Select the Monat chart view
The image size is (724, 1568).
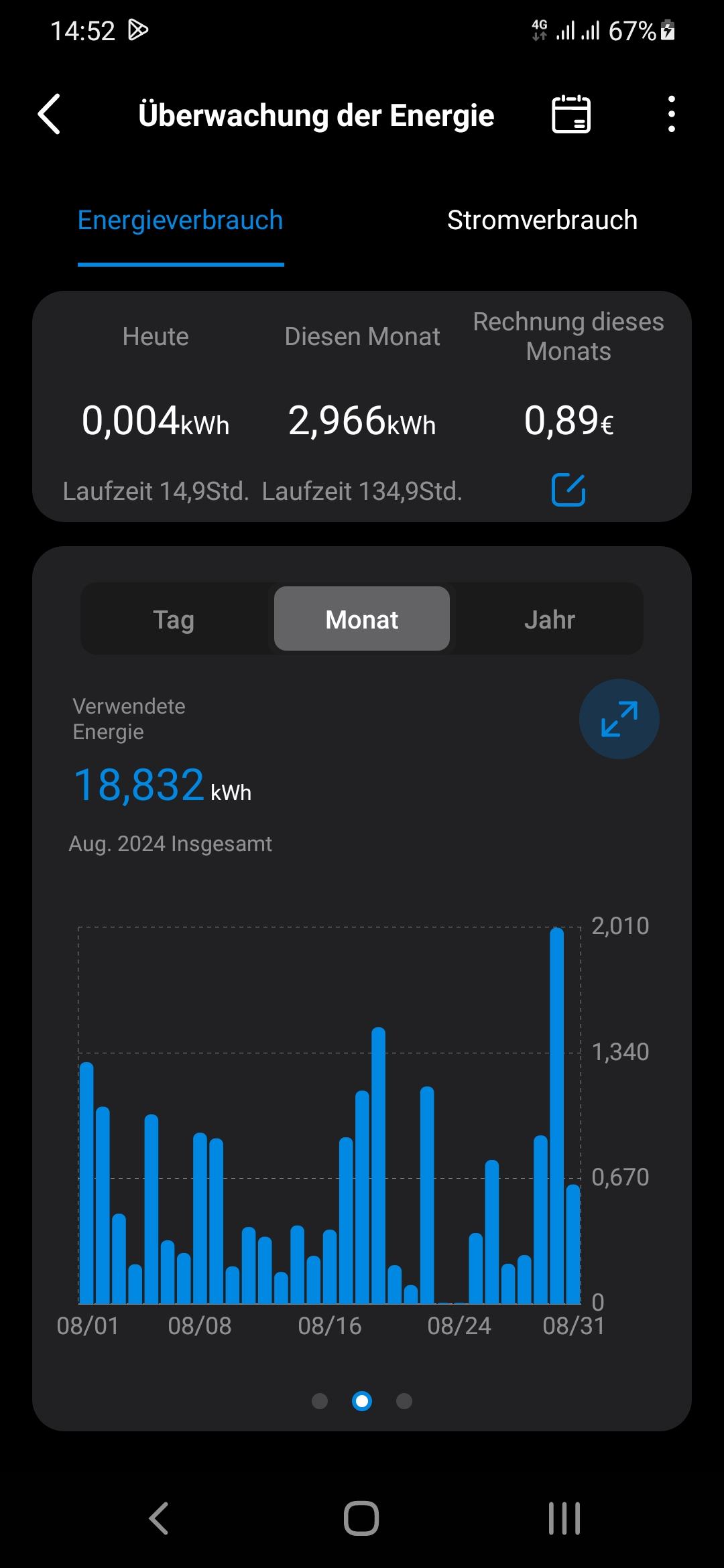[362, 619]
